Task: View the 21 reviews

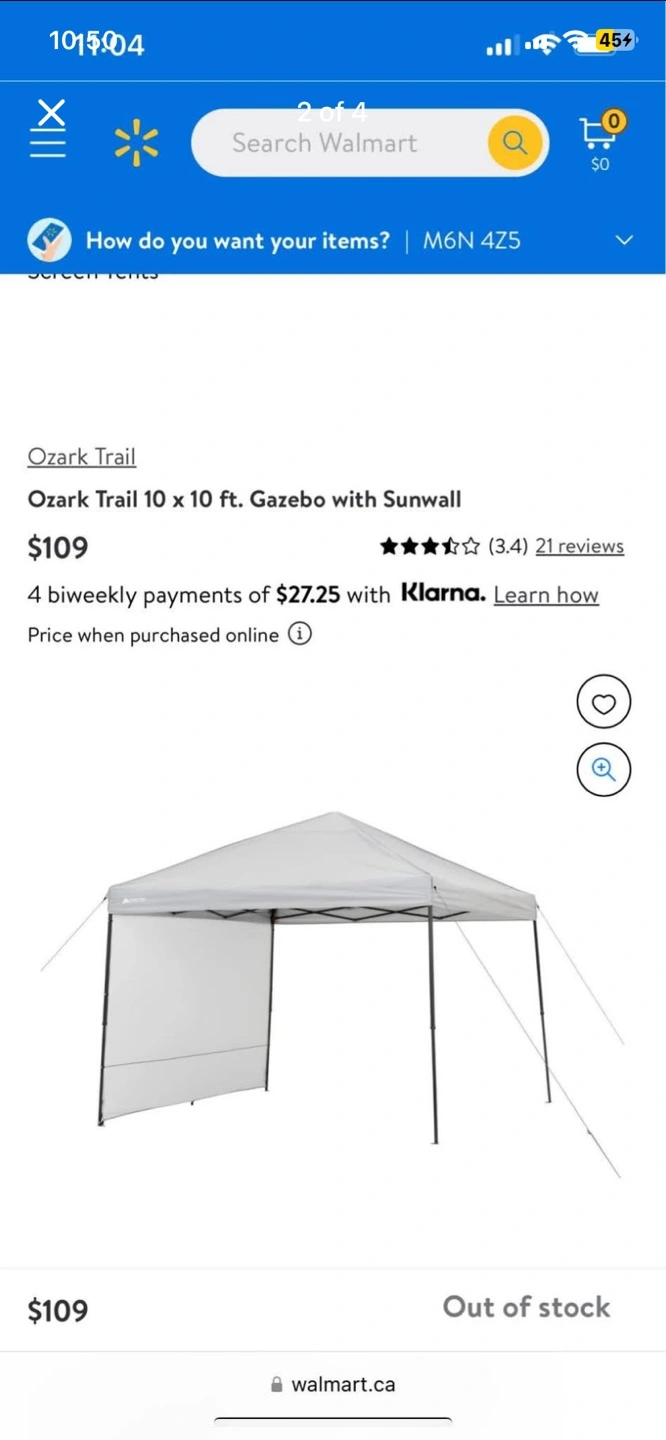Action: point(579,546)
